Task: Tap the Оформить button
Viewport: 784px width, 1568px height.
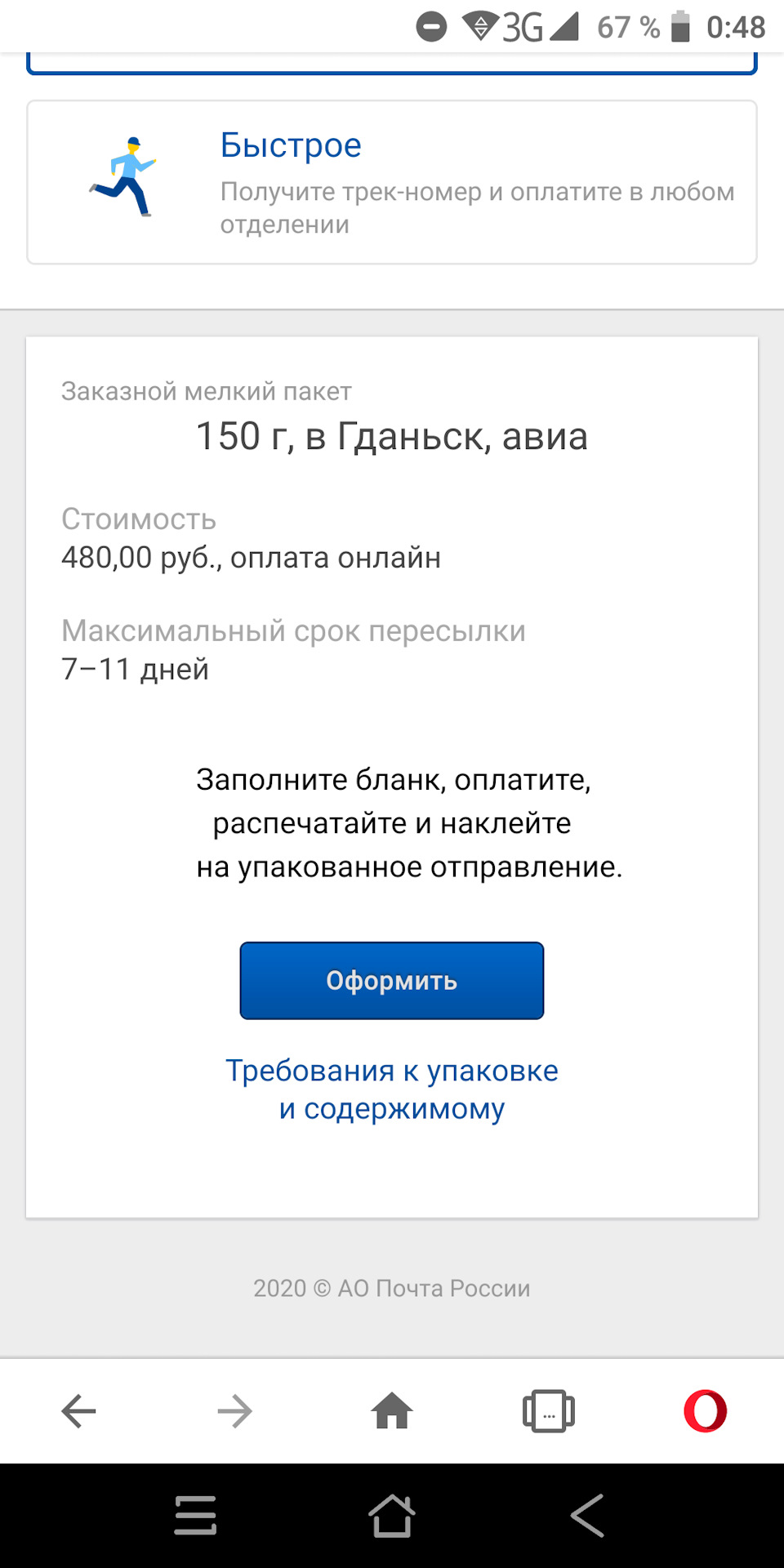Action: click(x=392, y=980)
